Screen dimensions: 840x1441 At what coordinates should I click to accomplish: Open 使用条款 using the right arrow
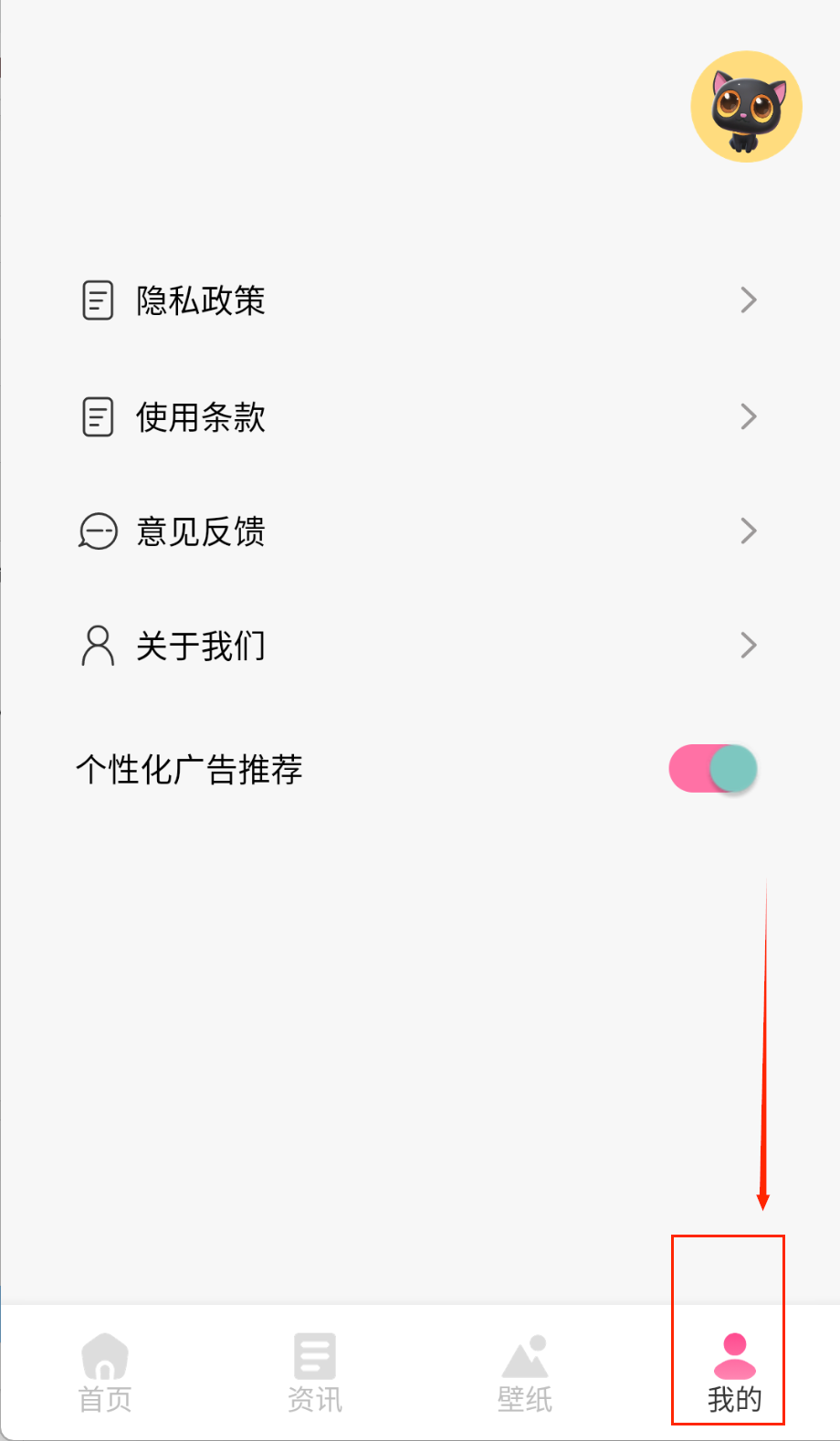click(x=748, y=417)
